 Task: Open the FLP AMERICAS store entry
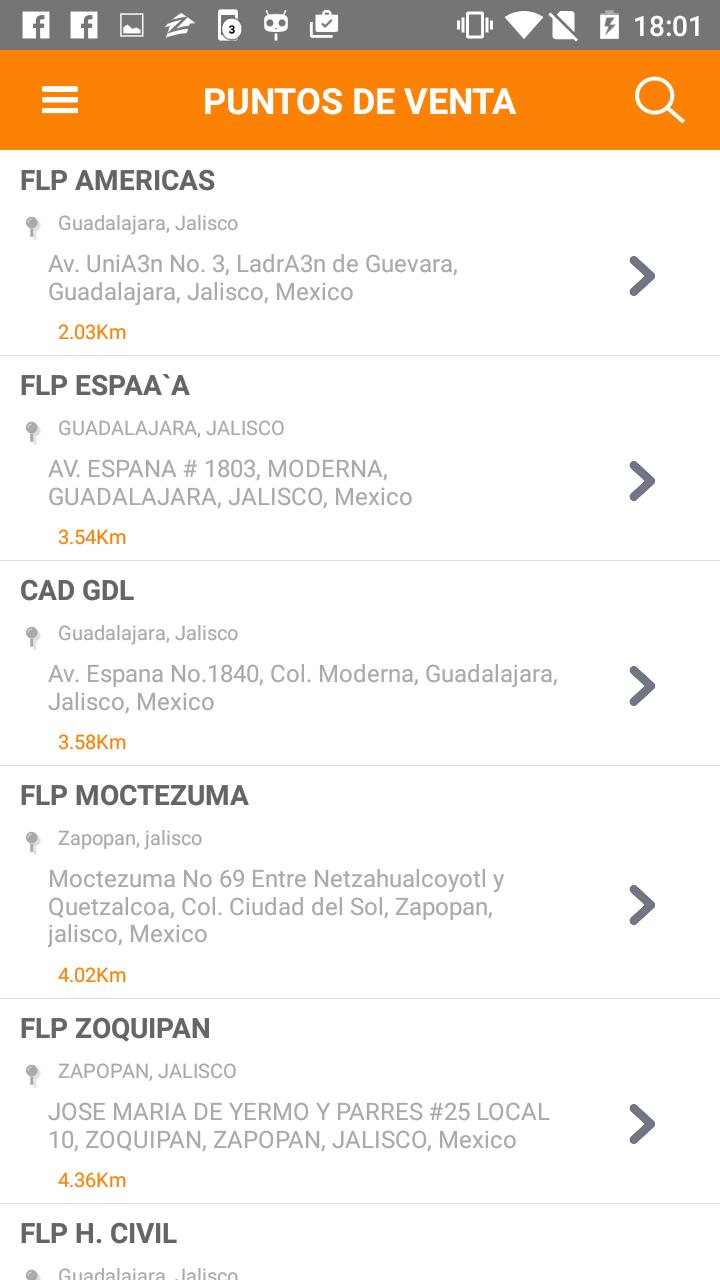360,253
